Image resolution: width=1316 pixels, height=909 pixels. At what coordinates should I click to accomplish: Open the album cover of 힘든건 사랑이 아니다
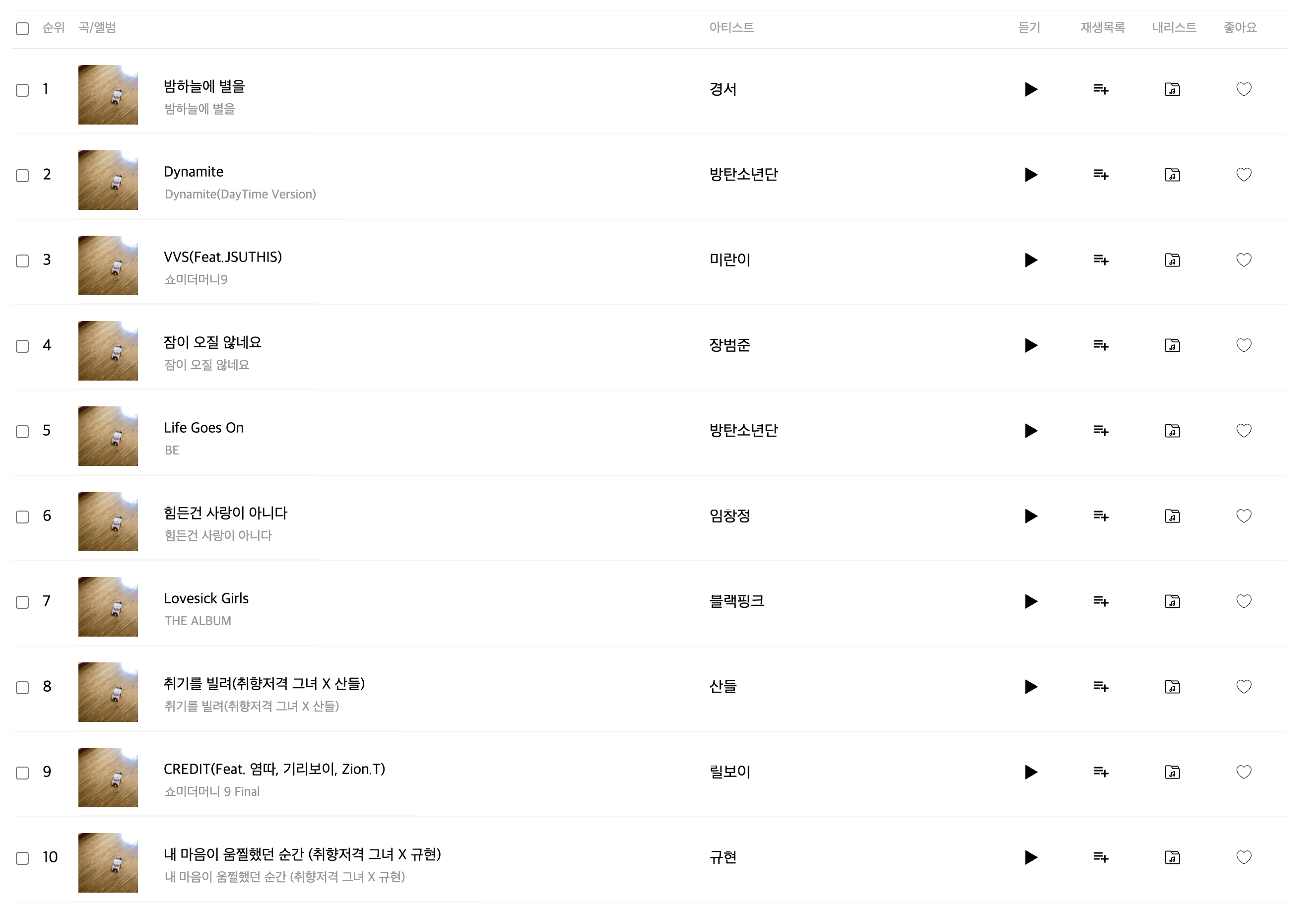coord(108,521)
